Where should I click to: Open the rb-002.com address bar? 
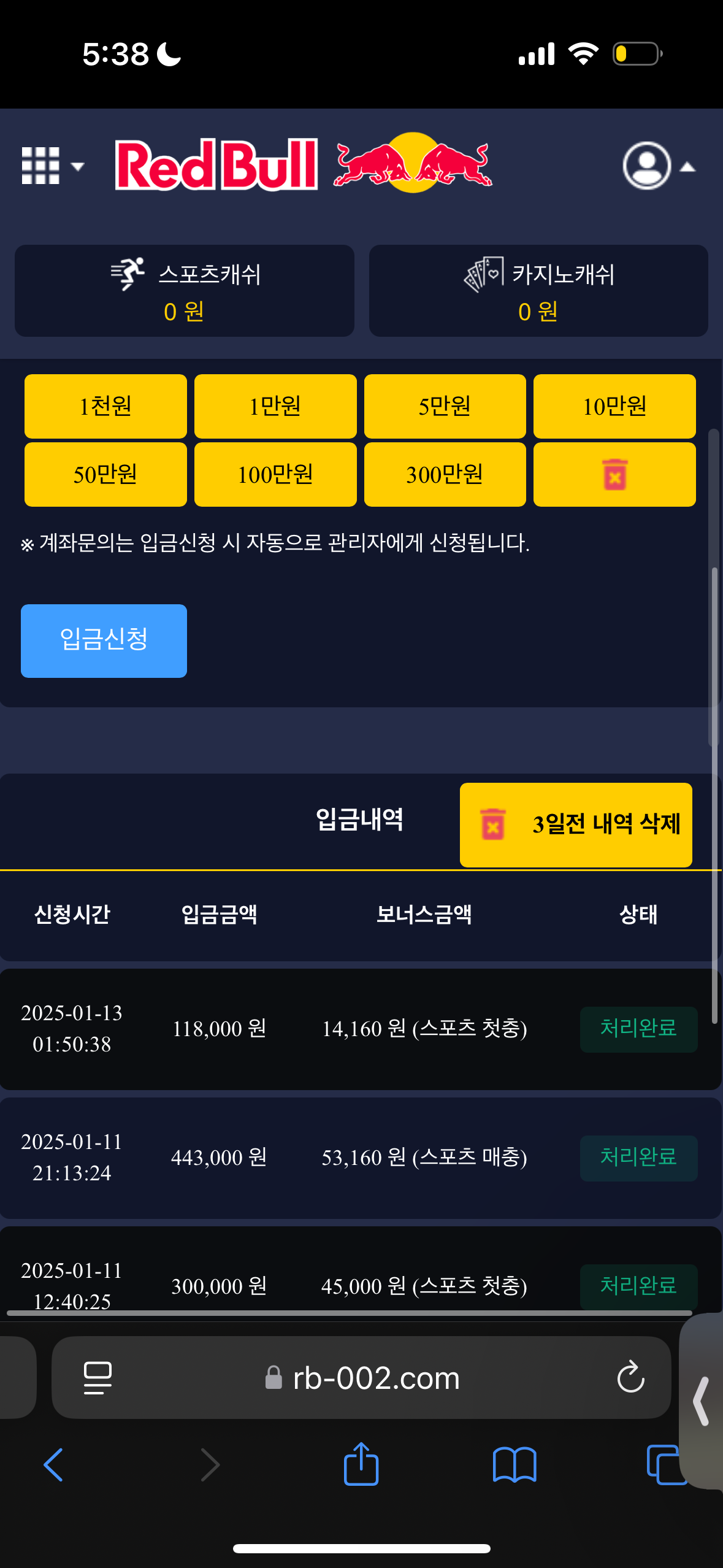tap(375, 1378)
